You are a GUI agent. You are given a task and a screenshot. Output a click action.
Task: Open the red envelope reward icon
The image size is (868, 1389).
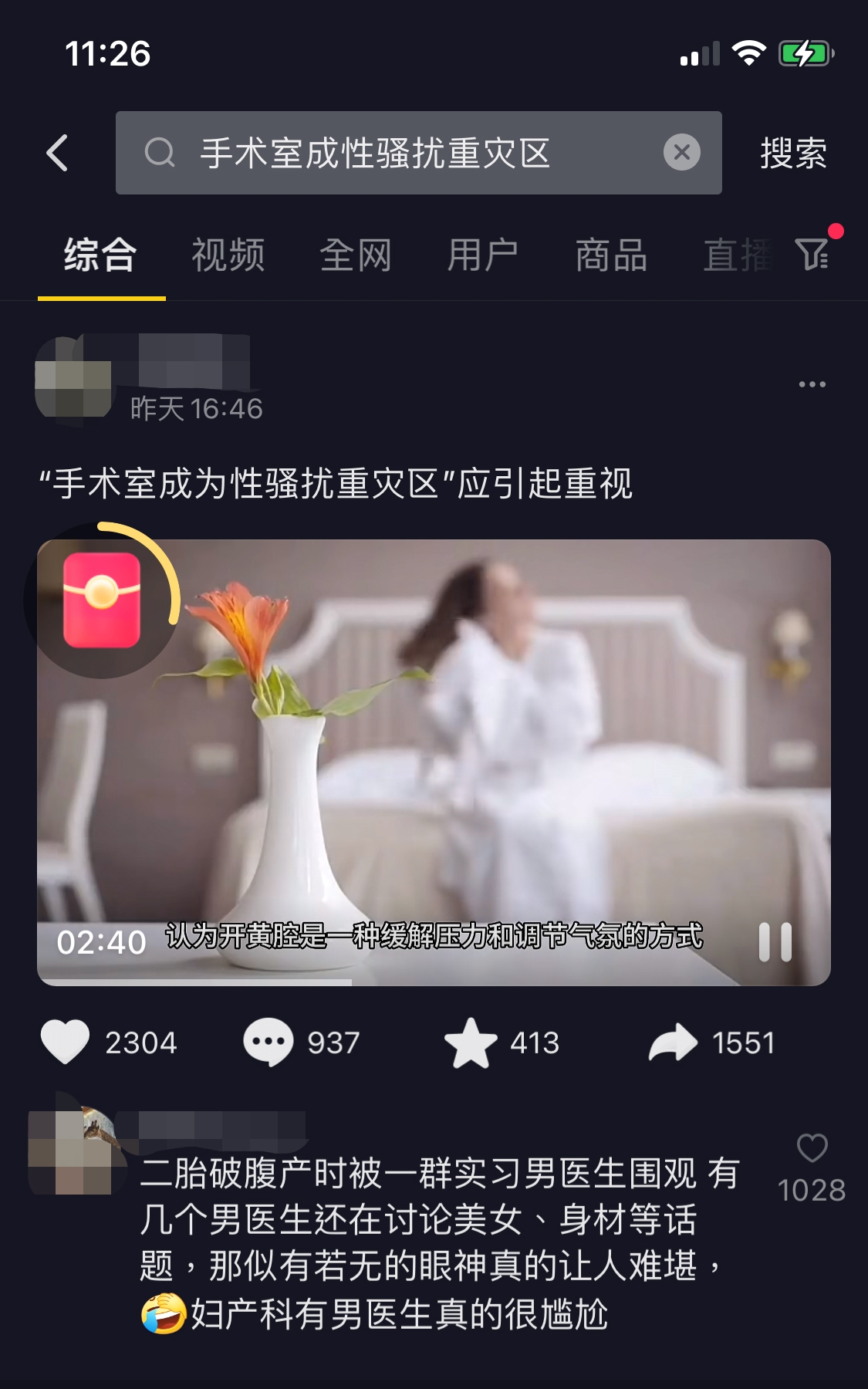pyautogui.click(x=102, y=600)
